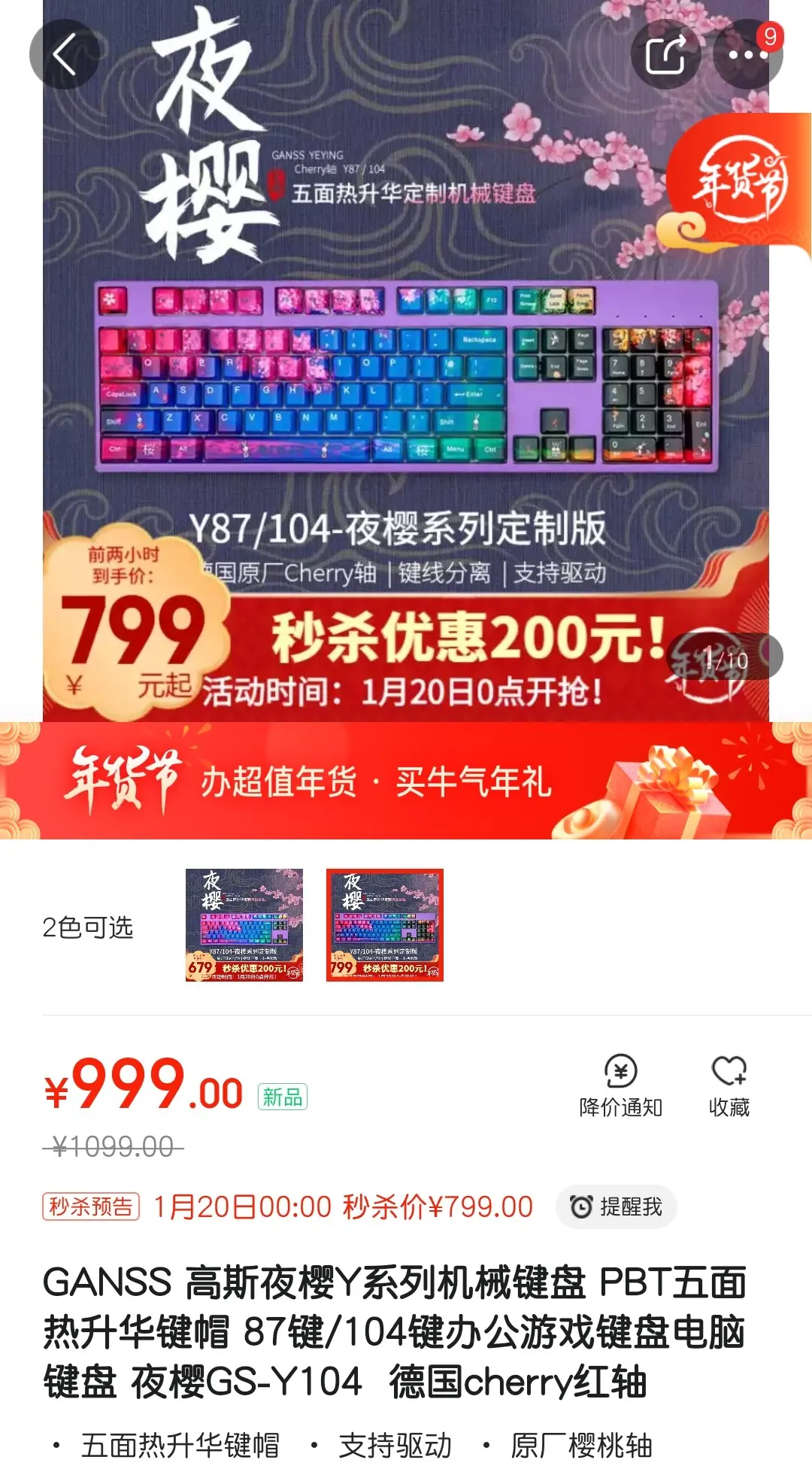Open the 年货节 promotion banner
The width and height of the screenshot is (812, 1475).
point(406,781)
